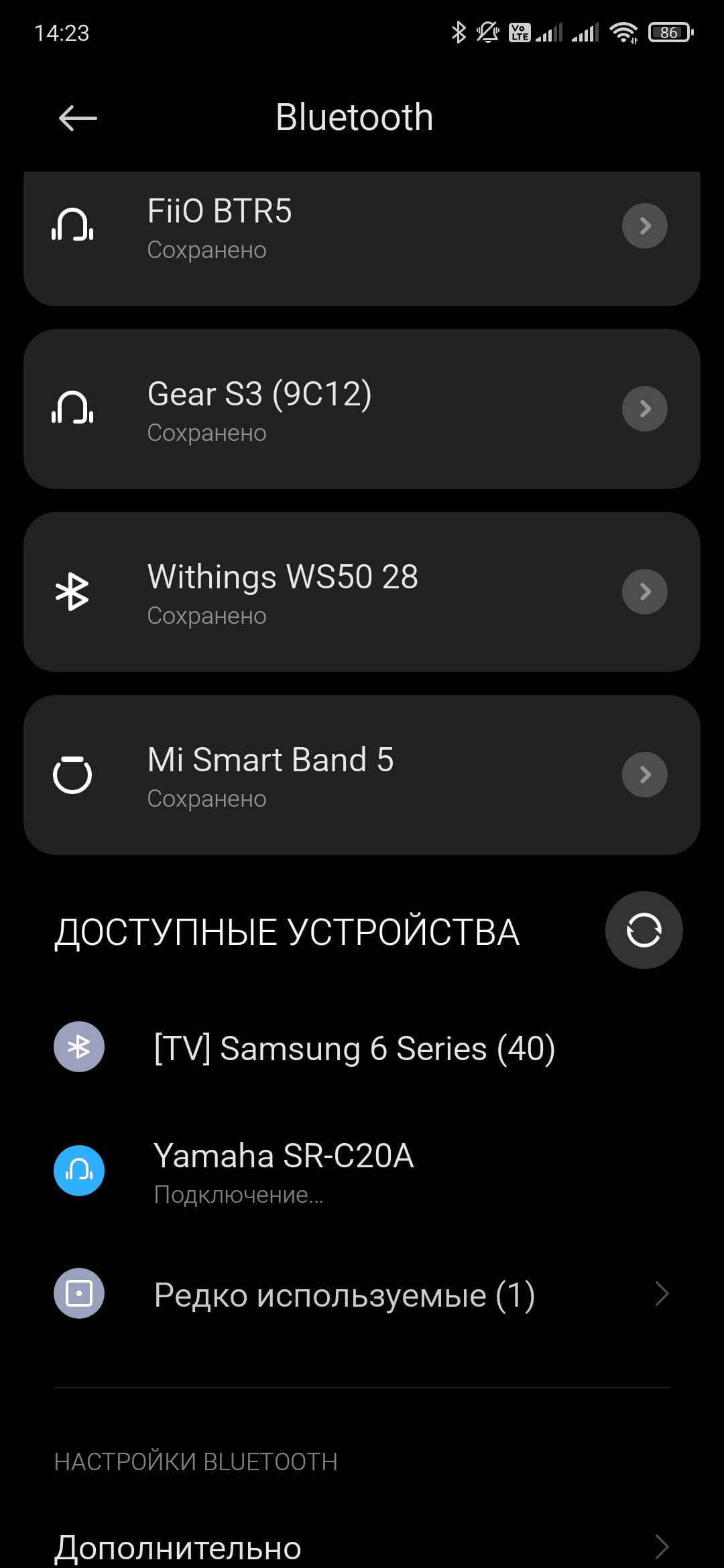Open details arrow for FiiO BTR5
The width and height of the screenshot is (724, 1568).
click(644, 226)
